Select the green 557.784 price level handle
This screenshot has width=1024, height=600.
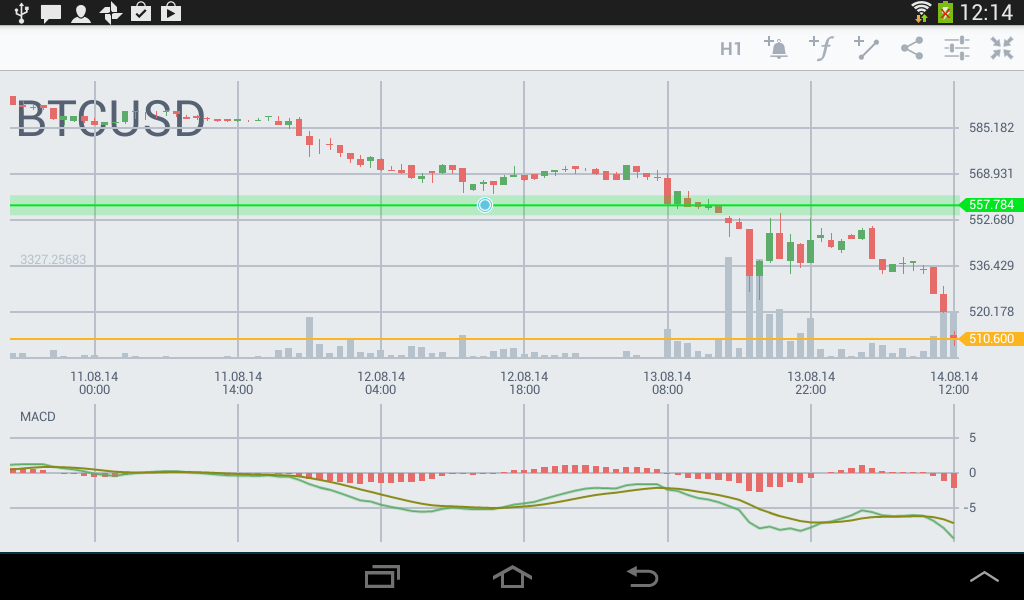tap(485, 205)
